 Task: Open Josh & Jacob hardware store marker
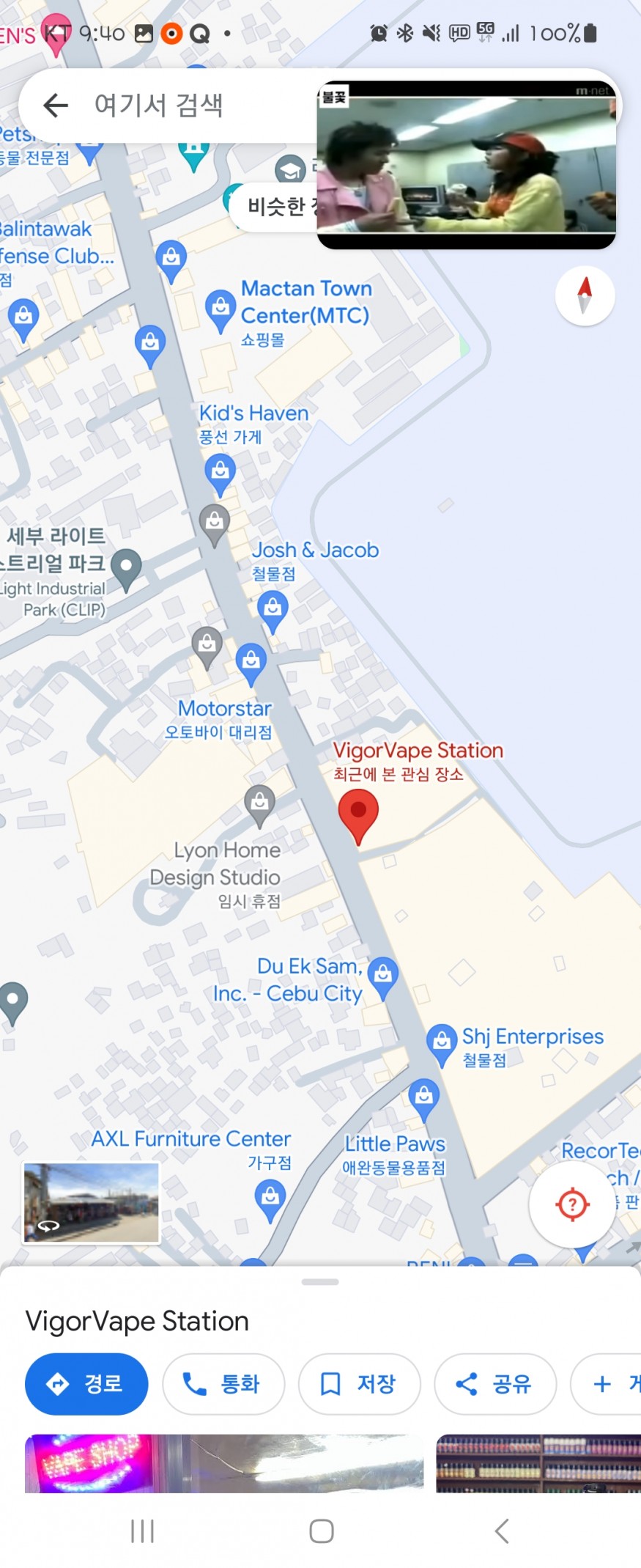pos(273,609)
